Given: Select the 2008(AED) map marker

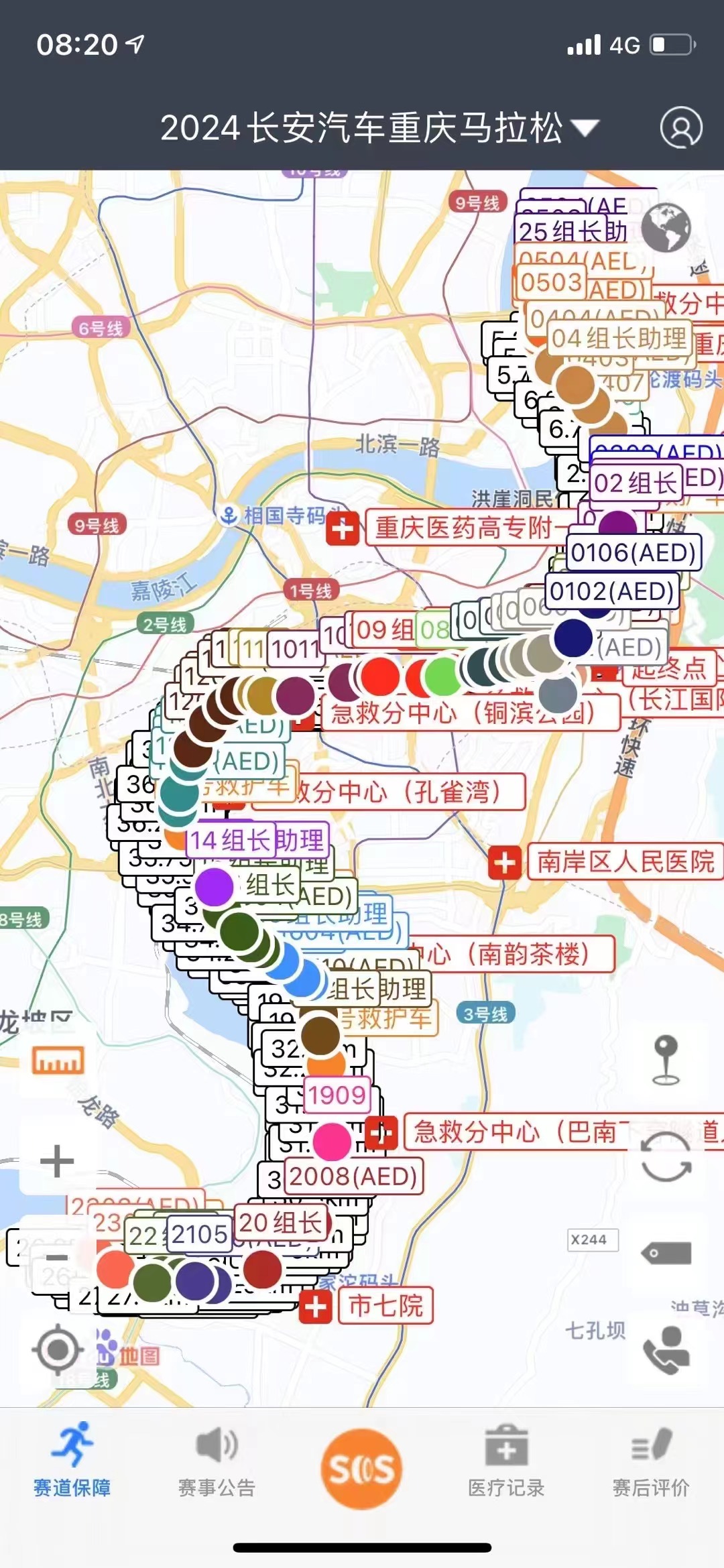Looking at the screenshot, I should [x=353, y=1176].
